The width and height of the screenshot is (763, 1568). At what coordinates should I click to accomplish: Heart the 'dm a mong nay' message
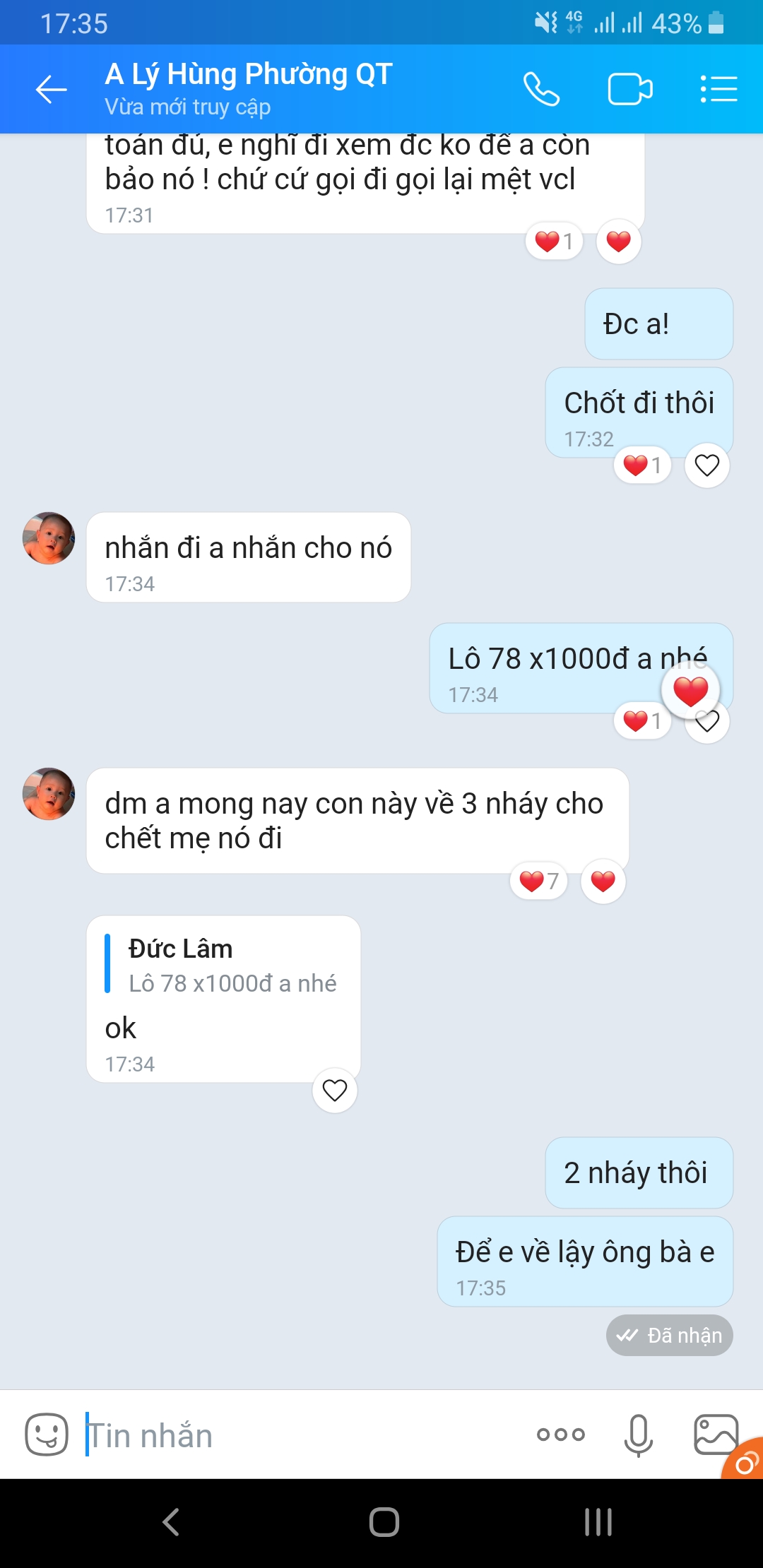(603, 881)
